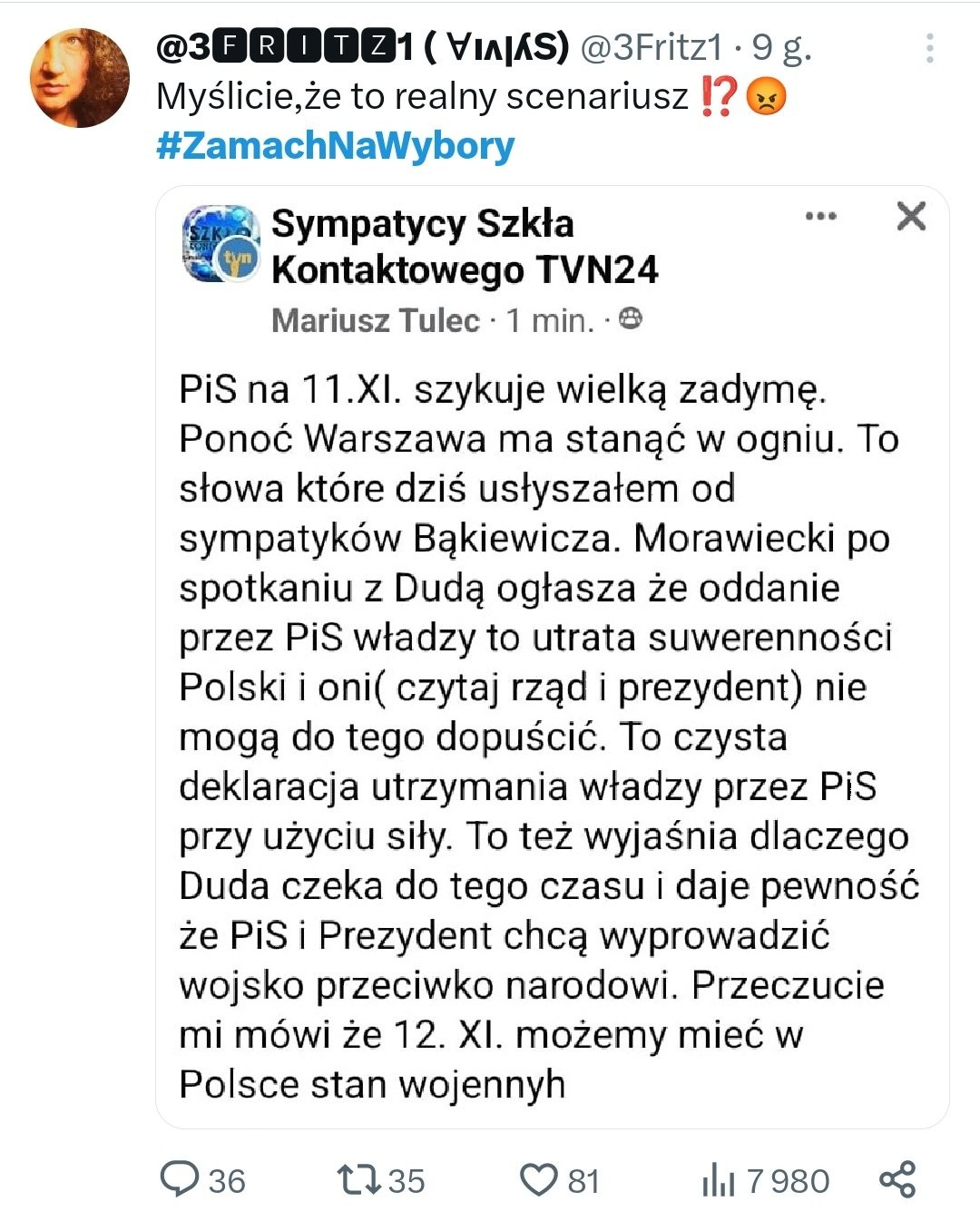This screenshot has height=1221, width=980.
Task: Share this tweet
Action: (897, 1179)
